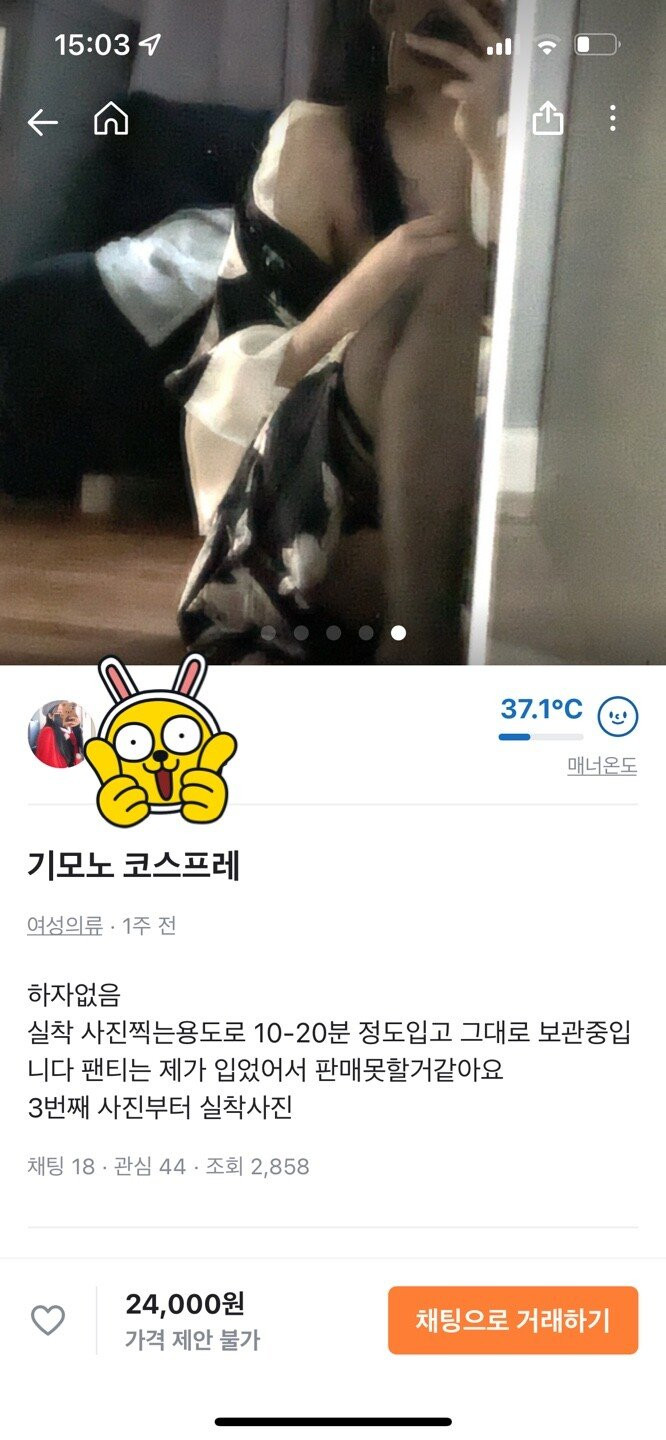Share this listing
This screenshot has height=1440, width=666.
[x=548, y=120]
